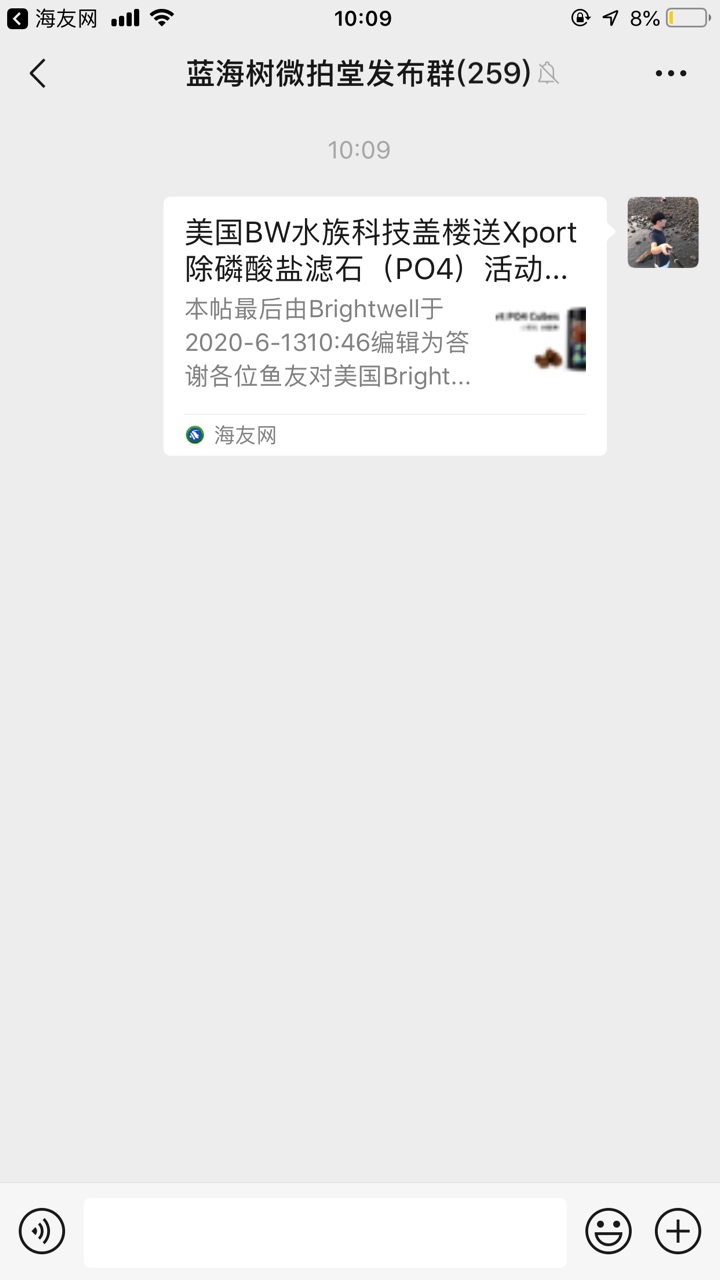This screenshot has height=1280, width=720.
Task: View the message sender's avatar profile
Action: (662, 232)
